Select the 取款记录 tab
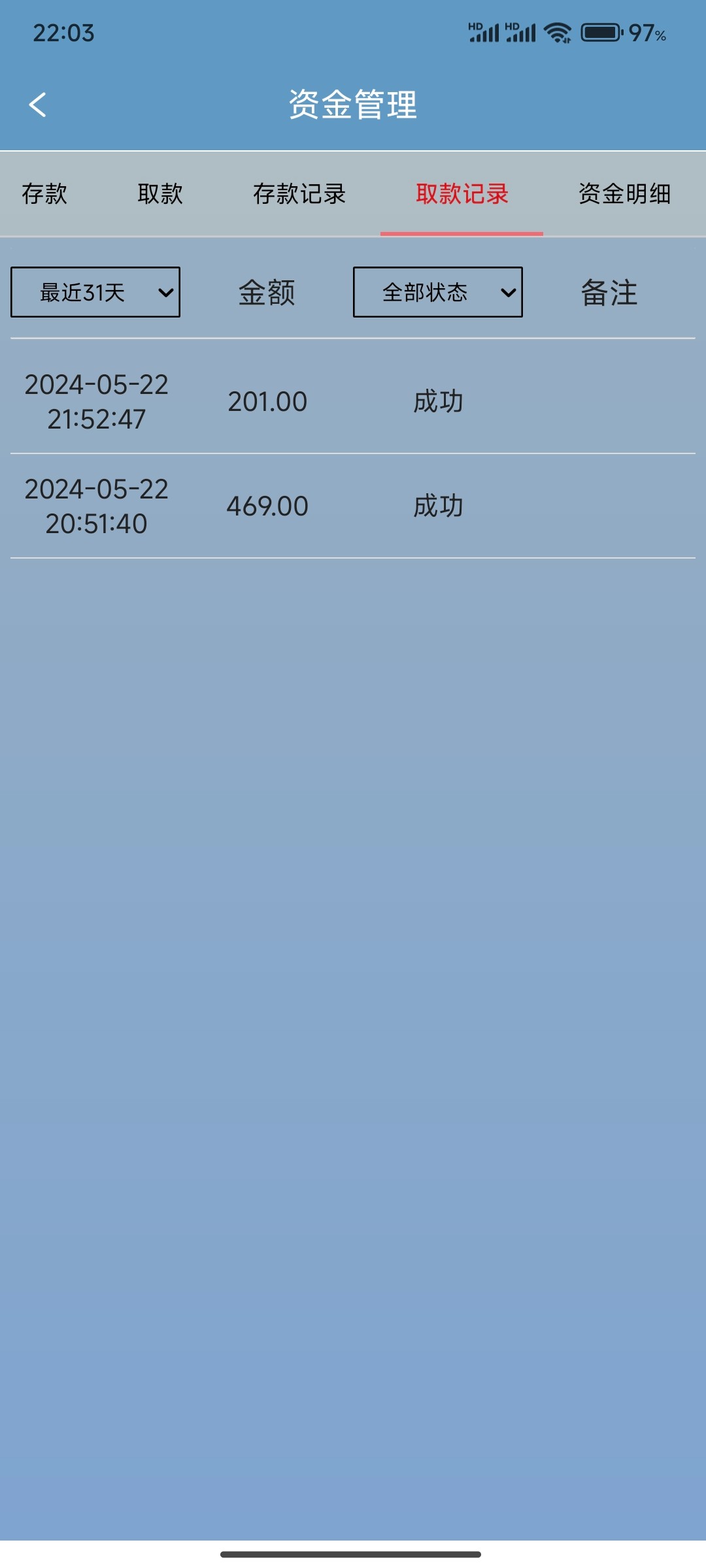 462,194
